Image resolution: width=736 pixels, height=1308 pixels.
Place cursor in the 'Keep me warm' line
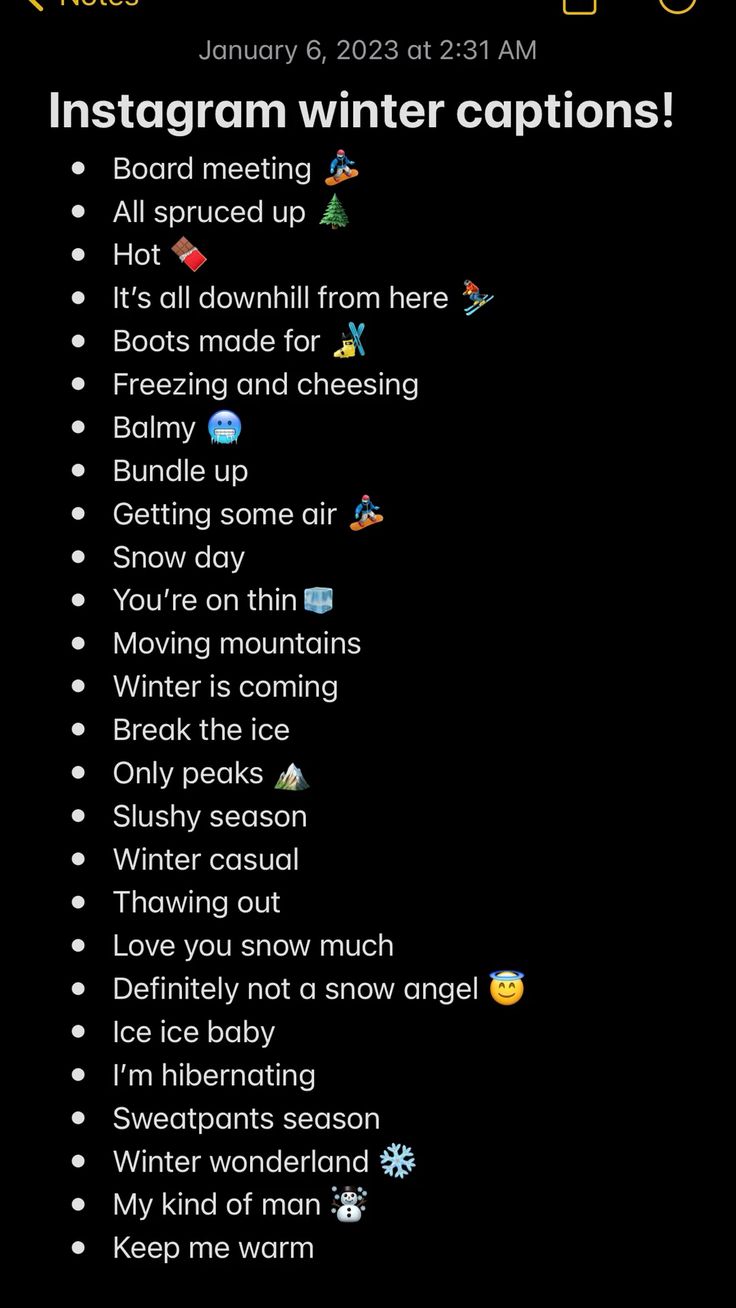coord(211,1246)
